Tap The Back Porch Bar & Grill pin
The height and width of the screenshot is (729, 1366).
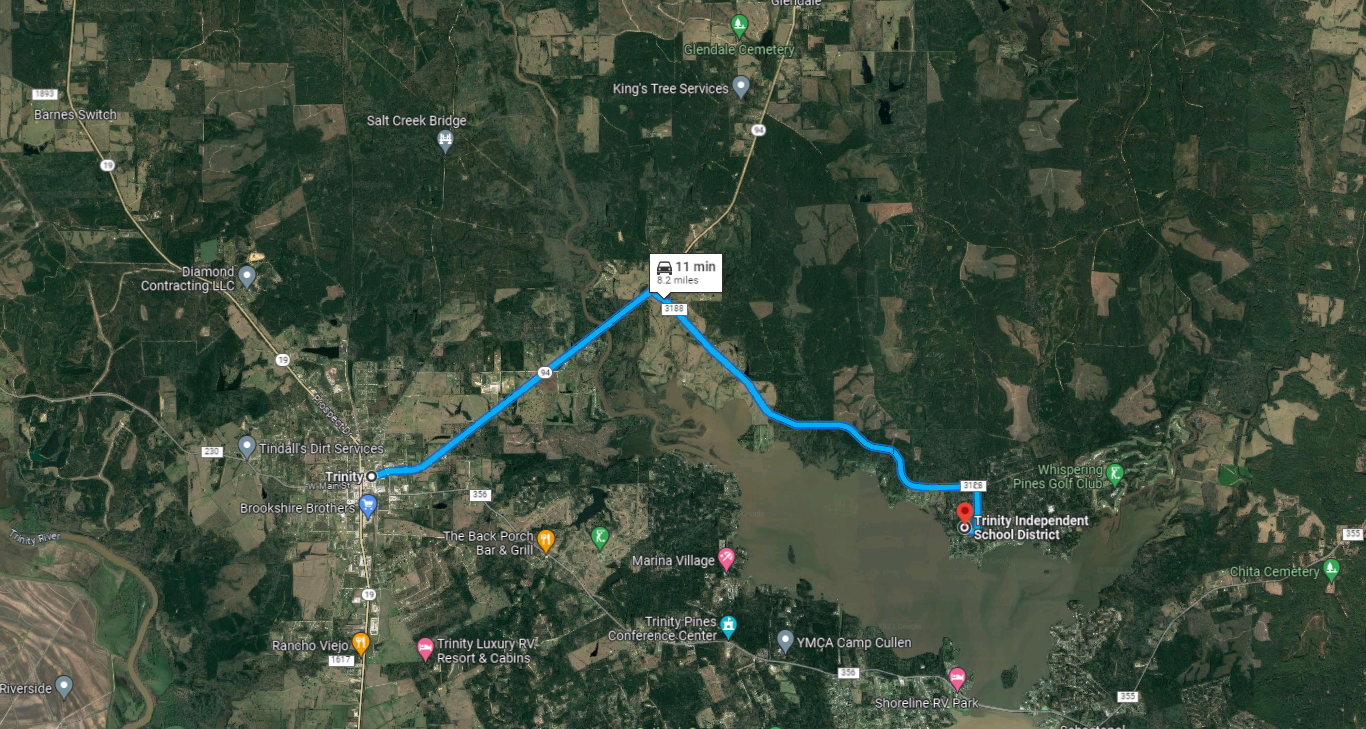(x=546, y=541)
